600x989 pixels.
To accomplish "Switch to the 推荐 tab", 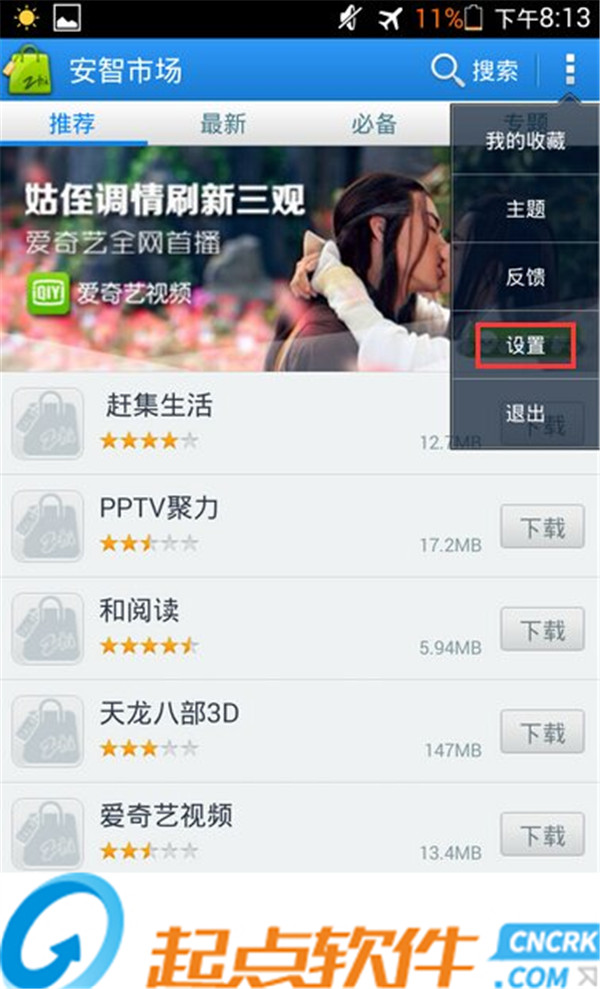I will tap(72, 125).
